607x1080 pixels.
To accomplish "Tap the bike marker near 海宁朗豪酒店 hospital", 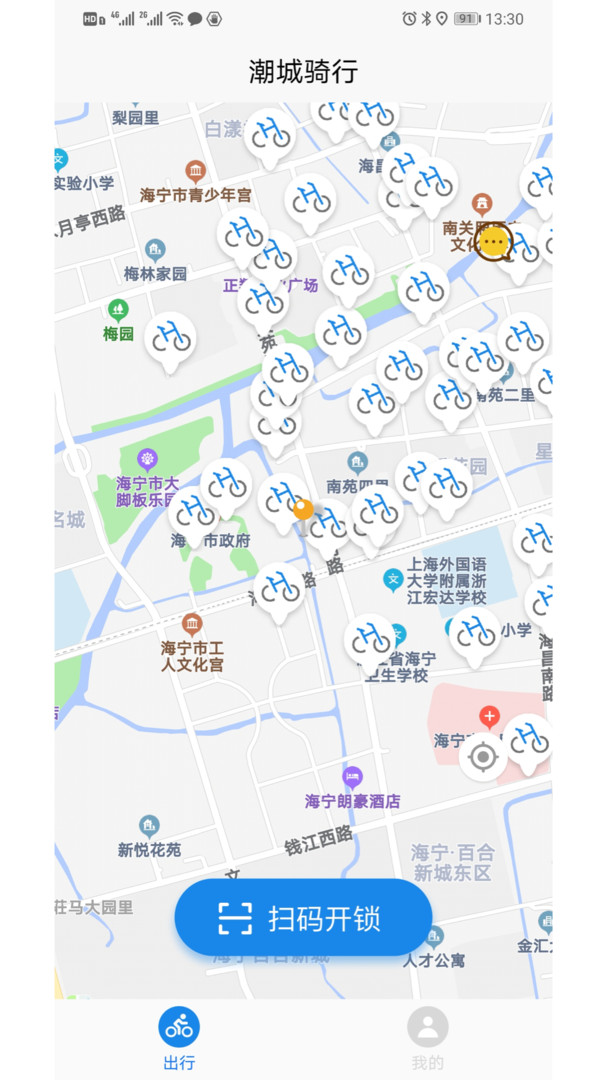I will point(527,740).
